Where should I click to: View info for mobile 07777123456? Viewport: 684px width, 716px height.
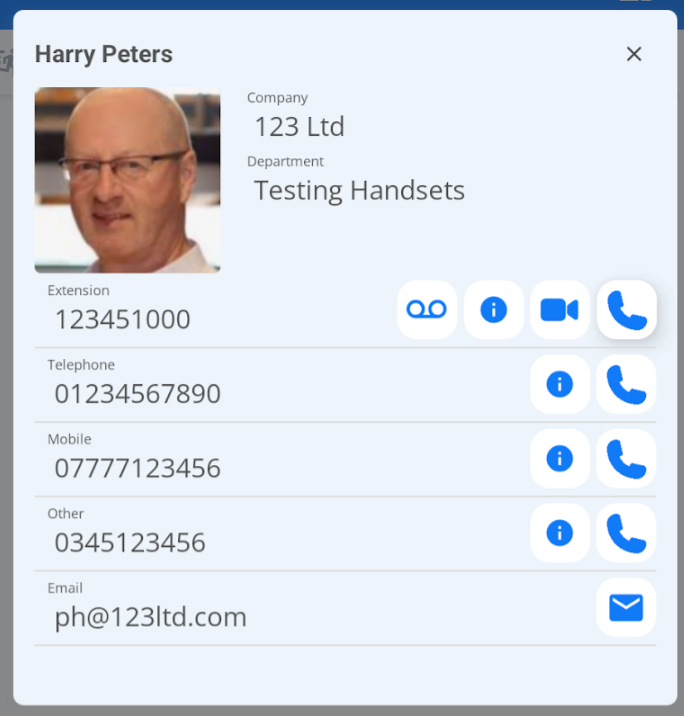point(560,459)
